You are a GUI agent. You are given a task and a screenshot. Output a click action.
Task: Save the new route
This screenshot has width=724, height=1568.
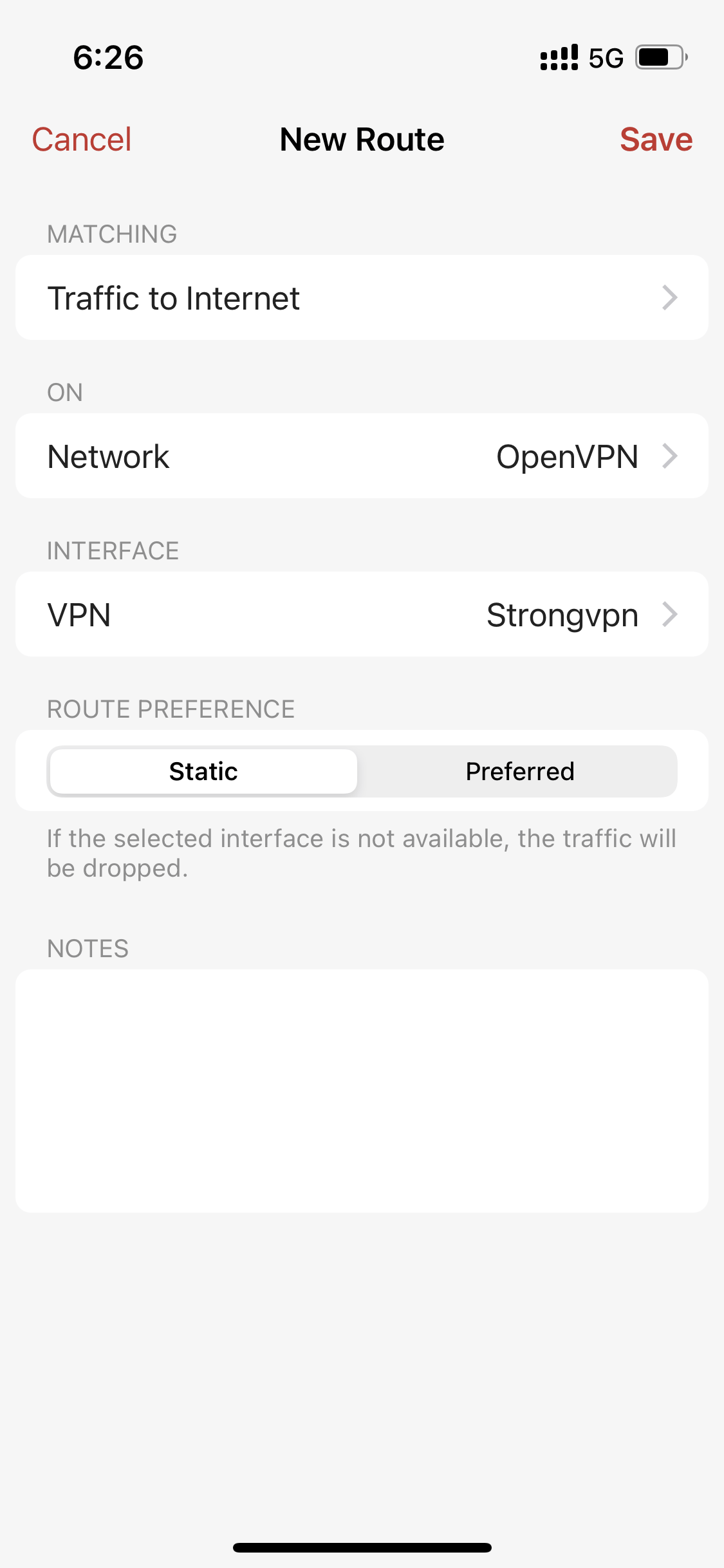coord(656,140)
